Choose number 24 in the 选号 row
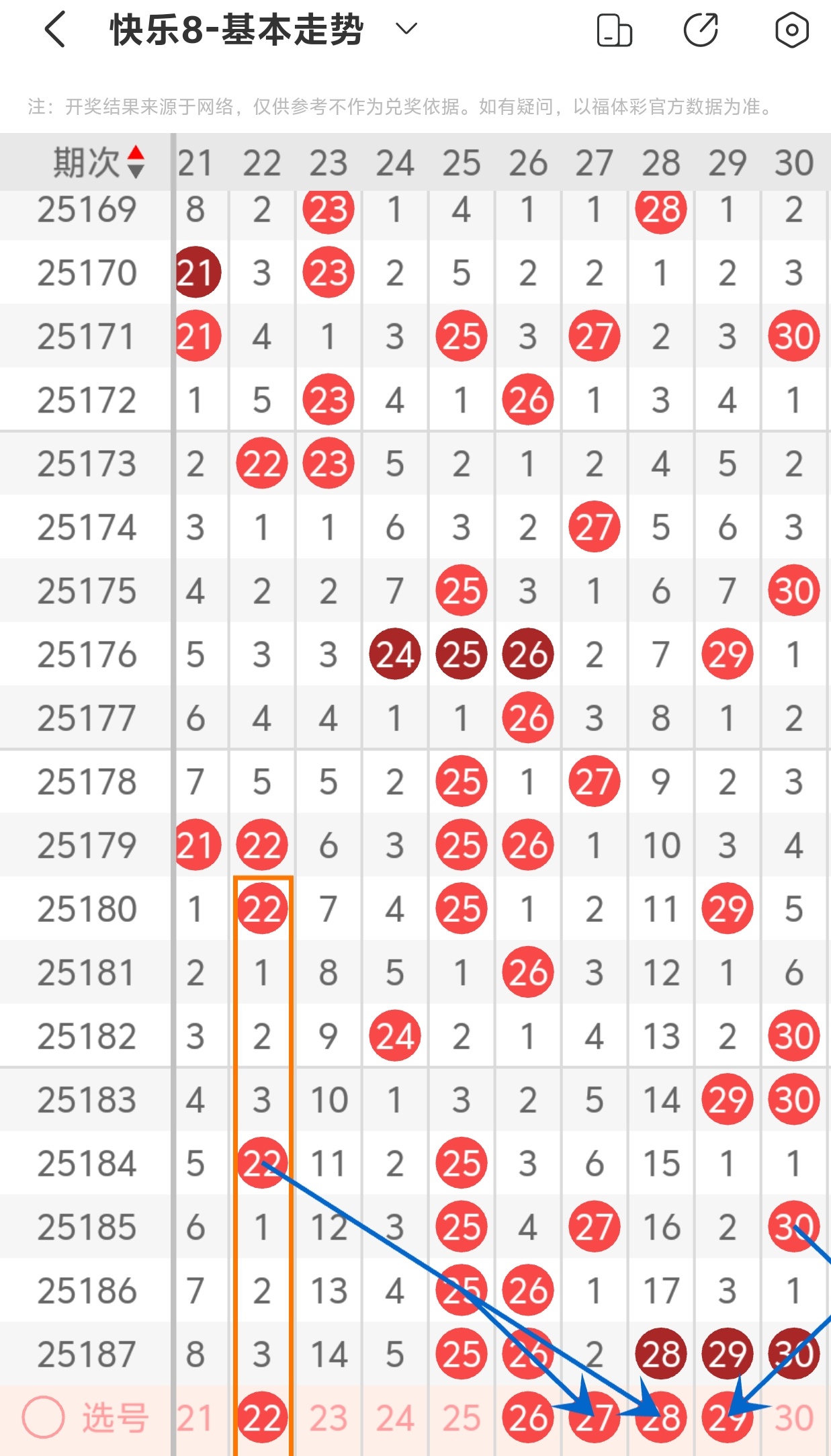 pyautogui.click(x=395, y=1418)
